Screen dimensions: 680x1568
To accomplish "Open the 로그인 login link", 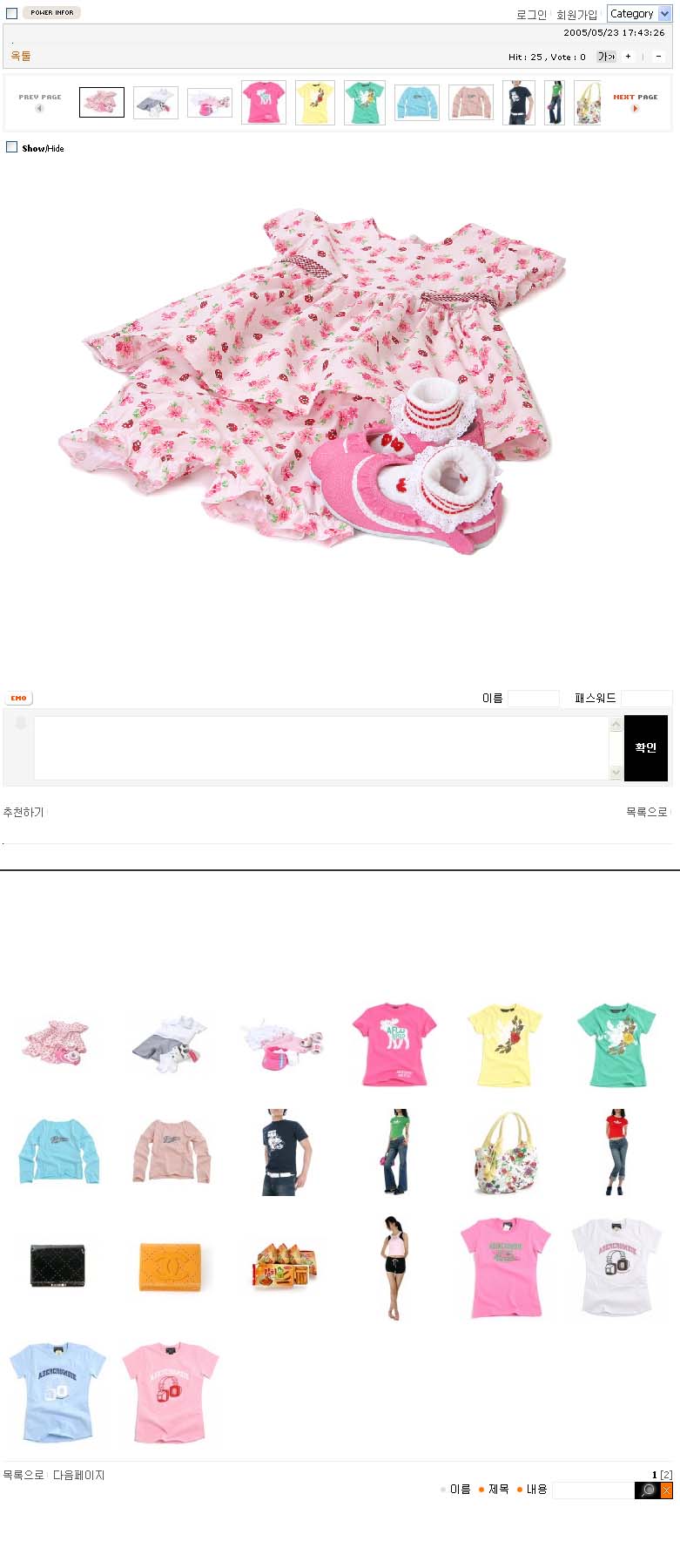I will click(531, 15).
